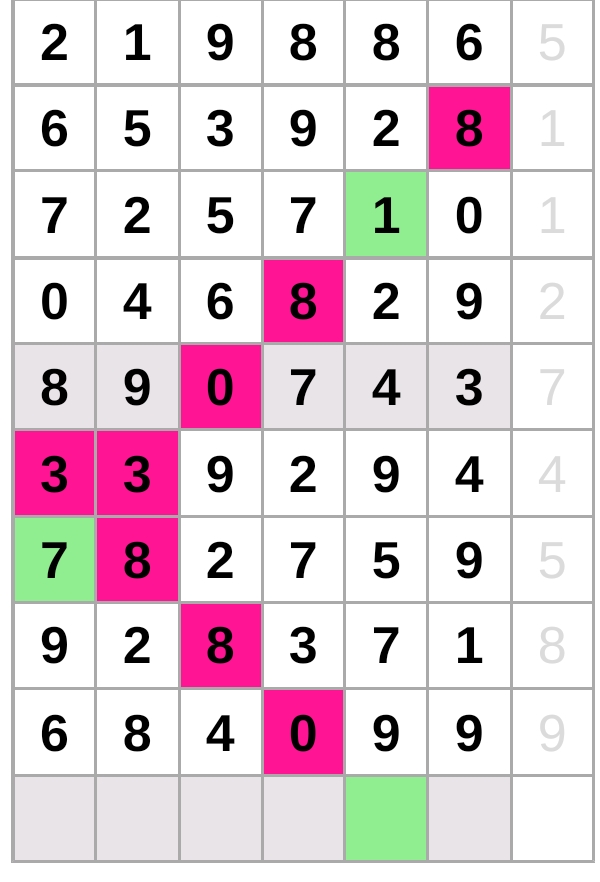The image size is (600, 882).
Task: Select the pink 0 between 9 and 7
Action: tap(220, 388)
